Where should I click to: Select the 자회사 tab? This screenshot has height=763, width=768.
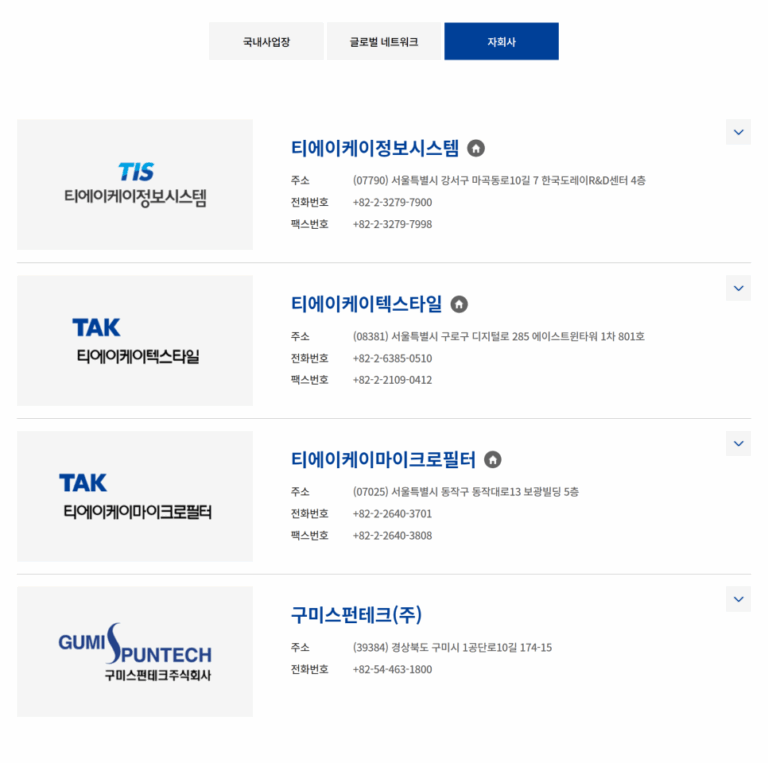click(x=501, y=42)
